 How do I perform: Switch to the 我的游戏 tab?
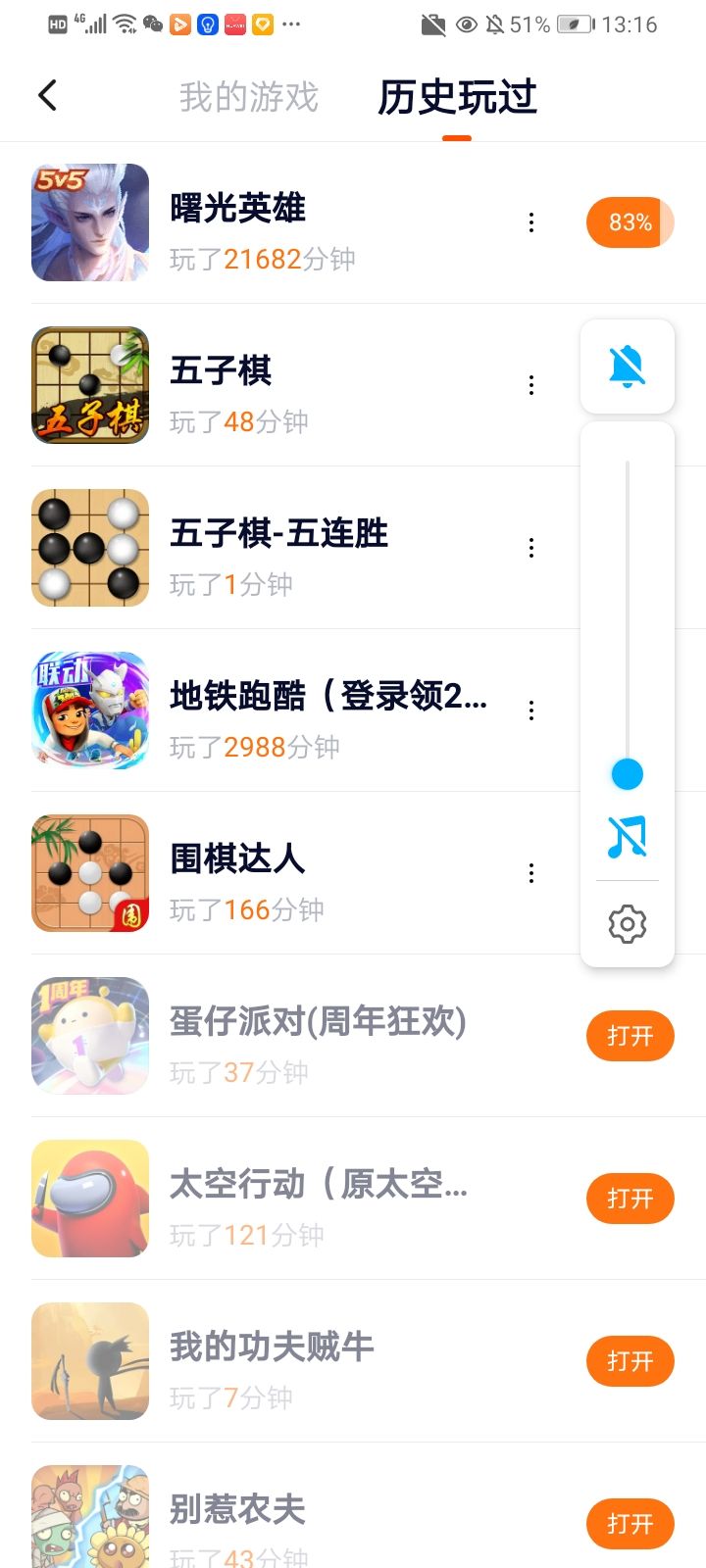(x=249, y=97)
